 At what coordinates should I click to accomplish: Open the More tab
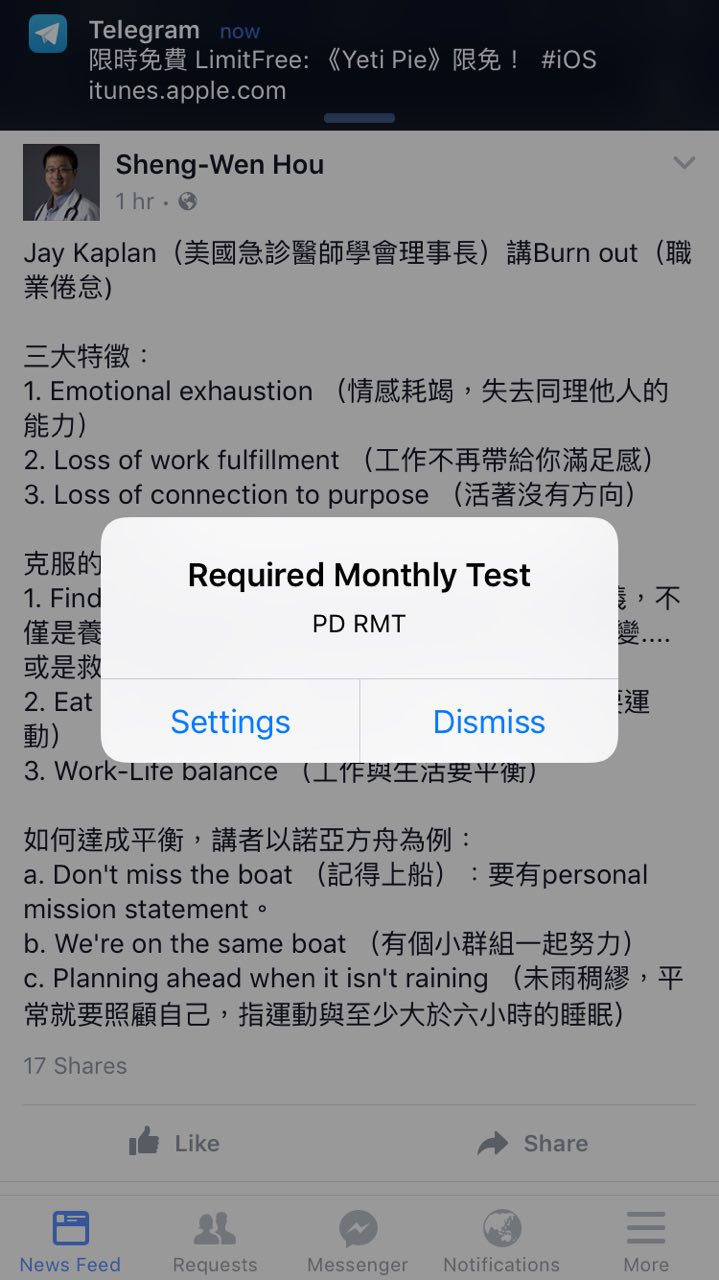646,1240
